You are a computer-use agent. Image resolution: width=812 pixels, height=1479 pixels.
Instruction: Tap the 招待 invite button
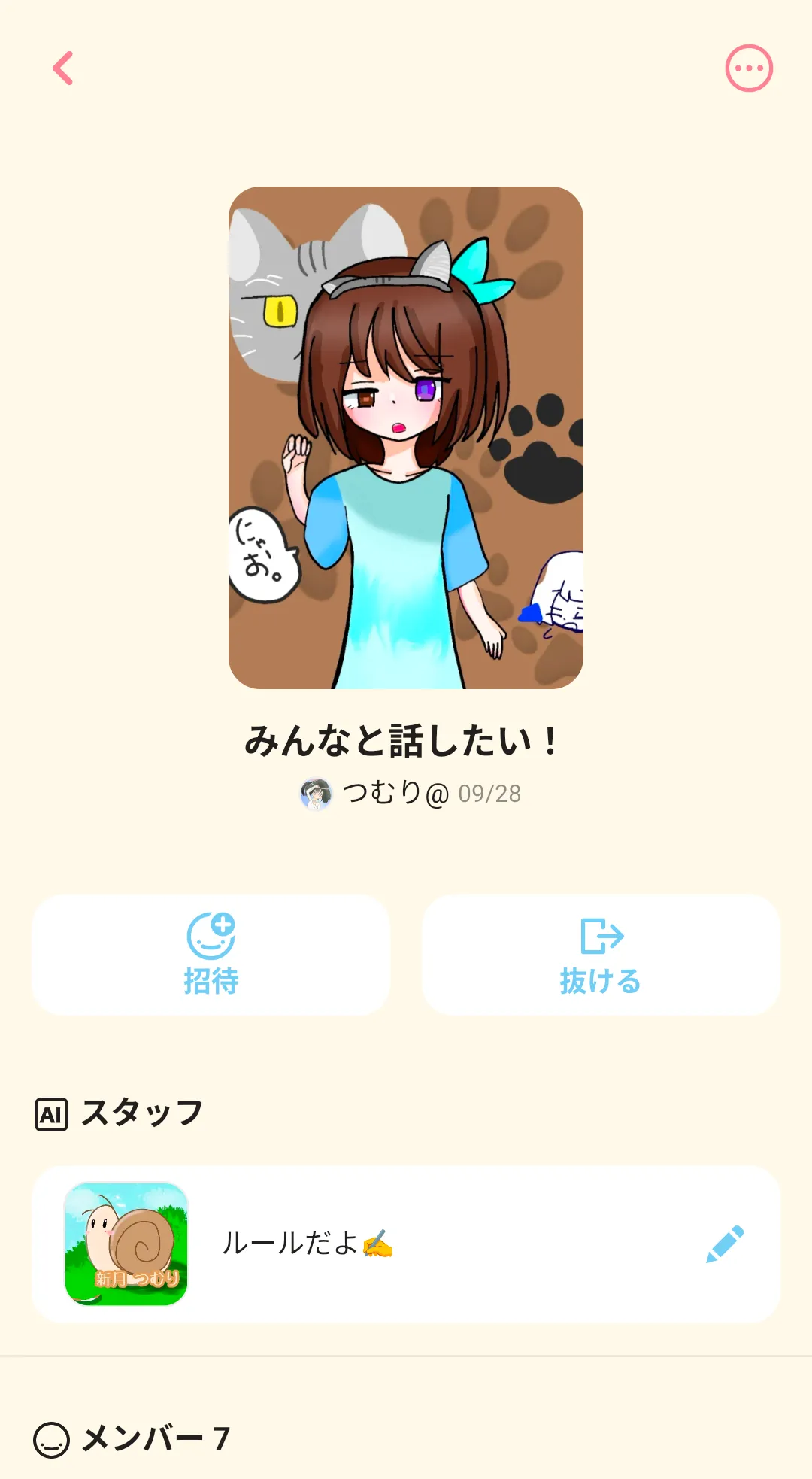211,955
